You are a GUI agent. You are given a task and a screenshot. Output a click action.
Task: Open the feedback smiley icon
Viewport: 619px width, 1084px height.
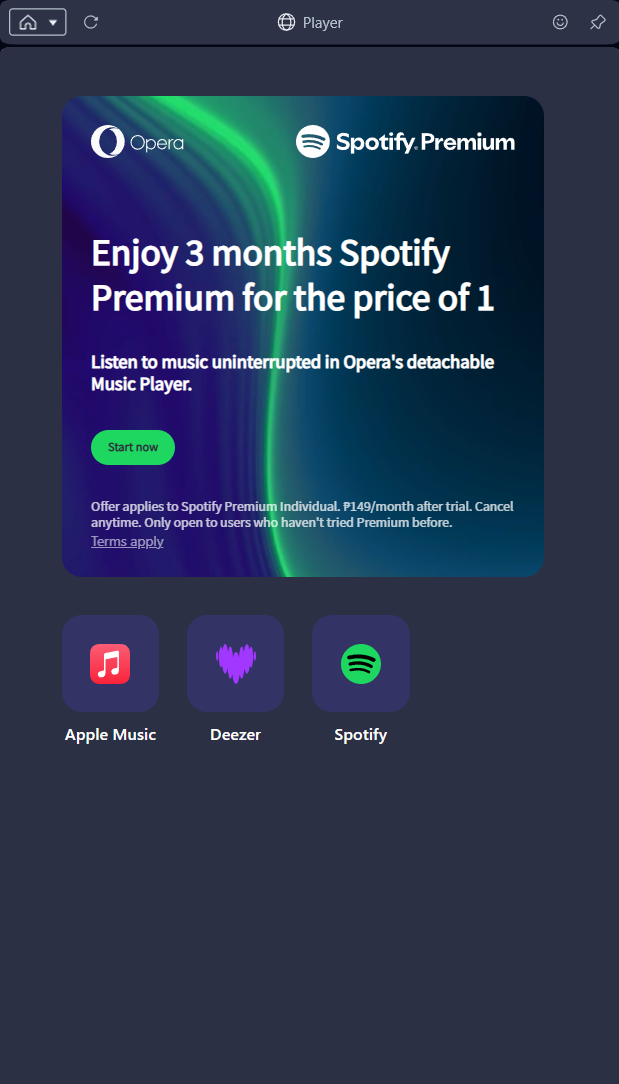pos(560,22)
